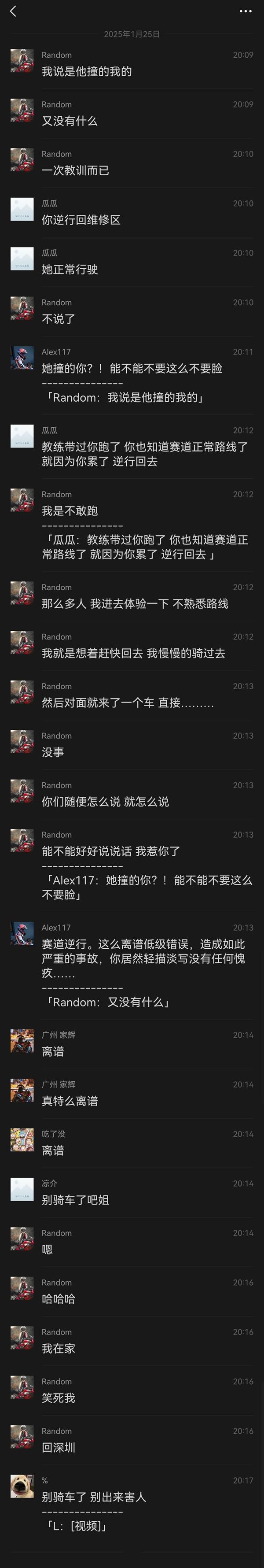
Task: Go back using the top-left arrow
Action: (x=13, y=11)
